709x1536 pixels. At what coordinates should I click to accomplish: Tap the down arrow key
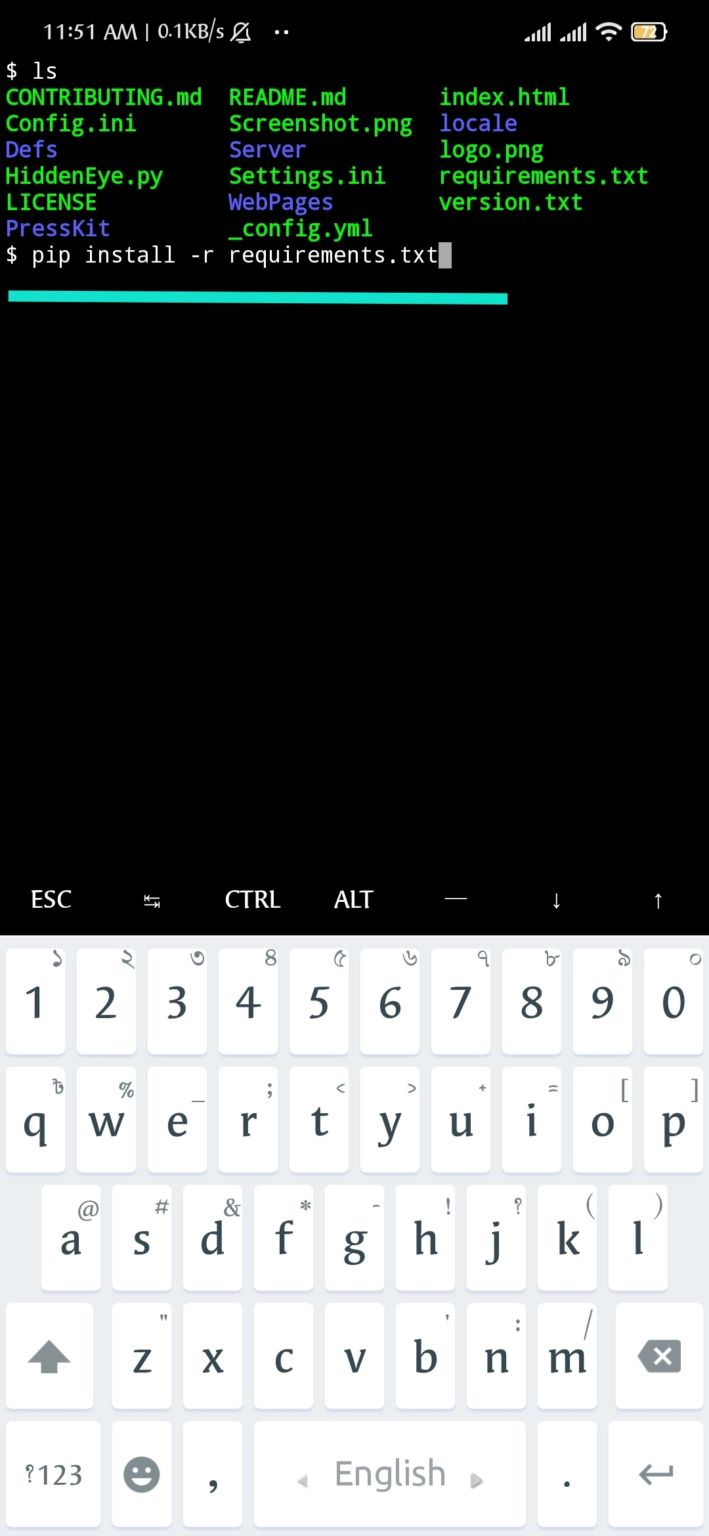click(x=556, y=900)
